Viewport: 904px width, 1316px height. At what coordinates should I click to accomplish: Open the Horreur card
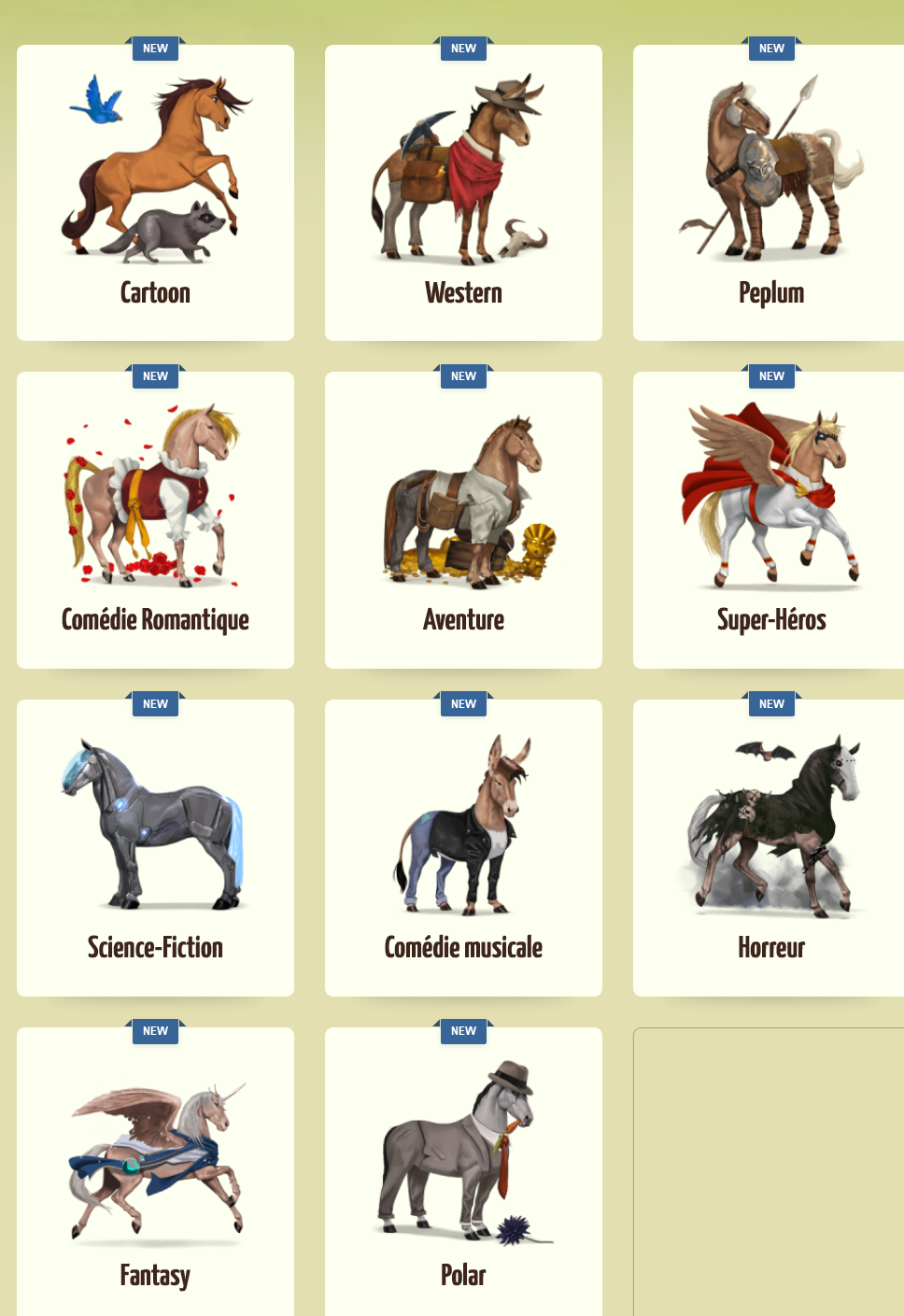click(770, 847)
